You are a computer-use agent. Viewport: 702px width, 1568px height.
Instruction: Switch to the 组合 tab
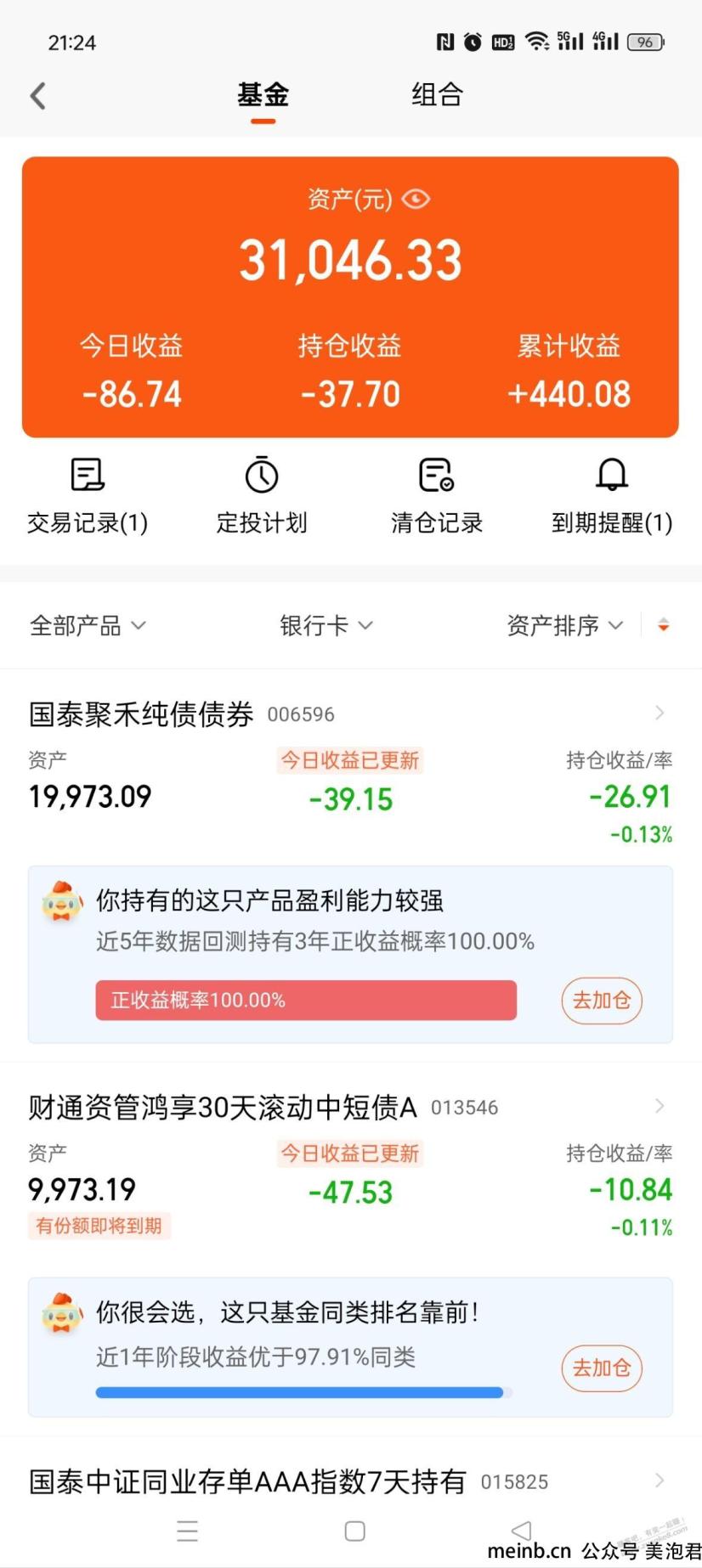[x=437, y=94]
